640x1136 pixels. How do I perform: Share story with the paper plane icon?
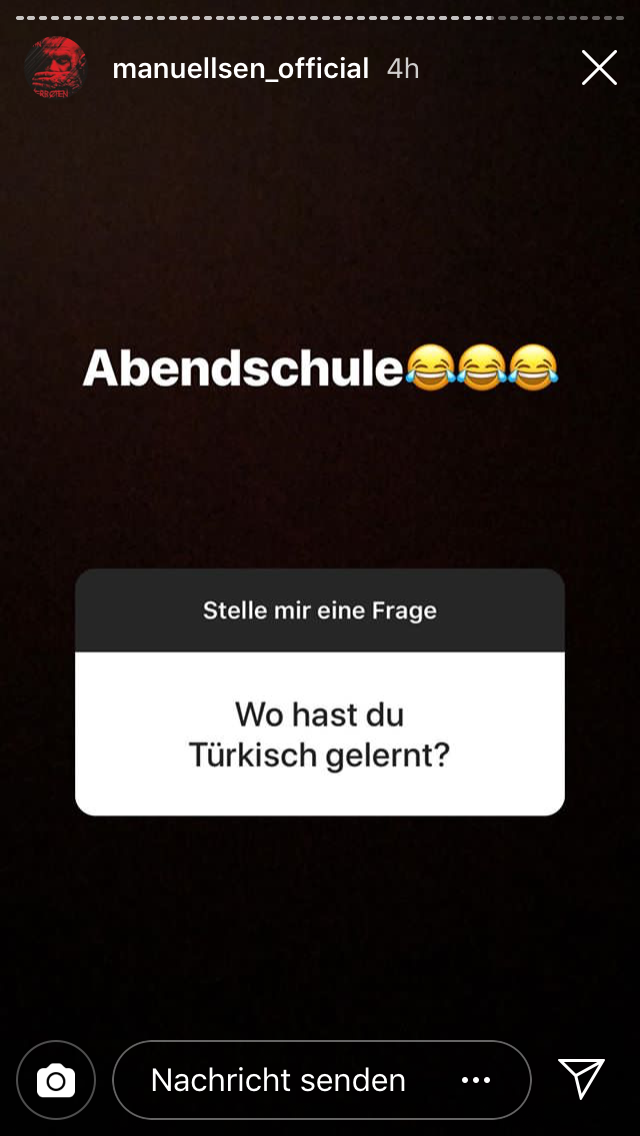581,1079
